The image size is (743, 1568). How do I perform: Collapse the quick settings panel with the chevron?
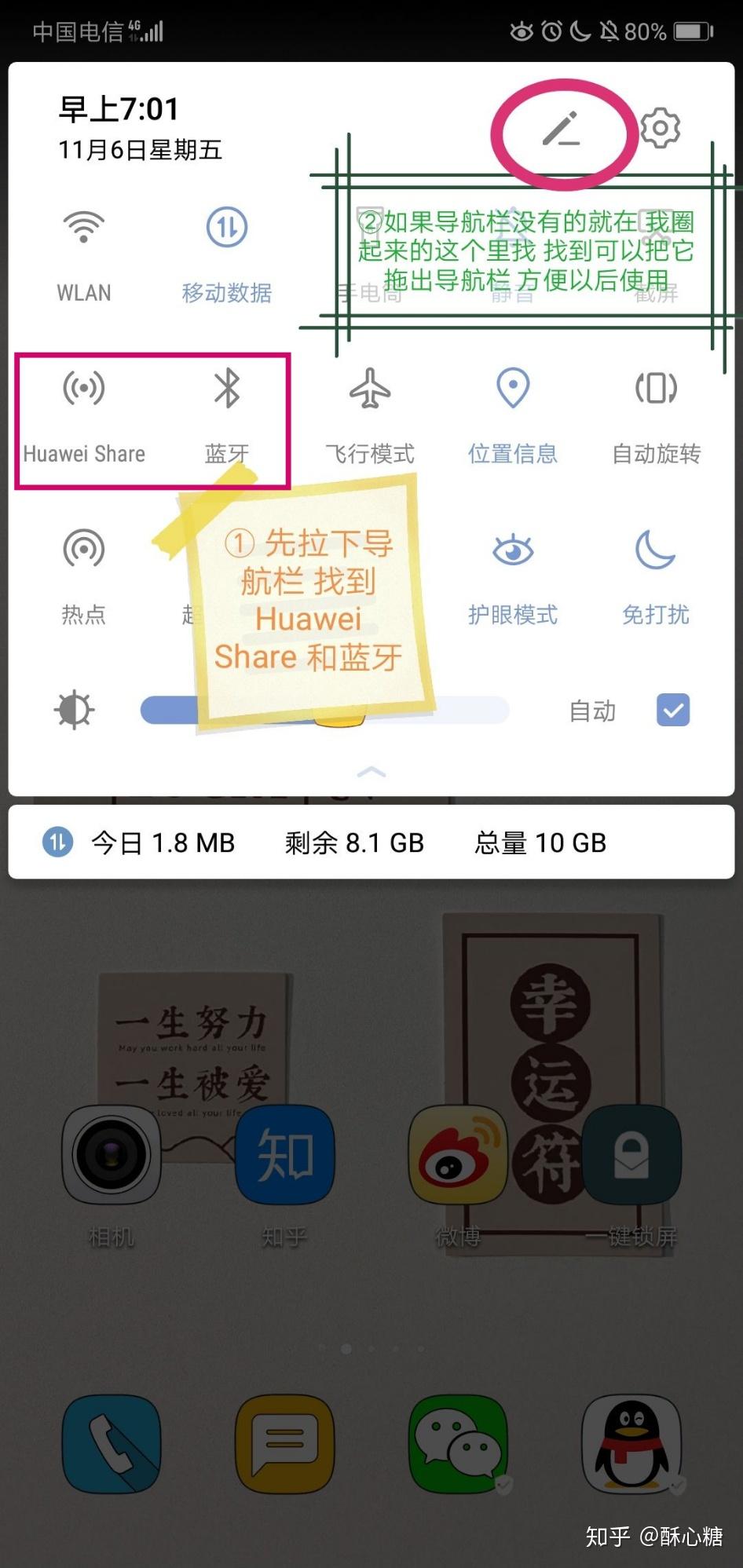tap(371, 772)
